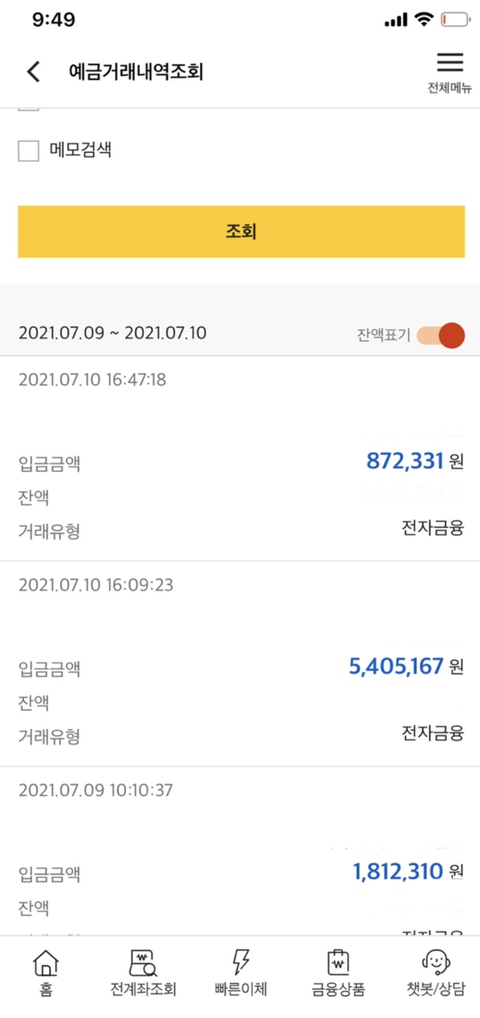Select the 금융상품 tab
This screenshot has width=480, height=1018.
pyautogui.click(x=338, y=972)
